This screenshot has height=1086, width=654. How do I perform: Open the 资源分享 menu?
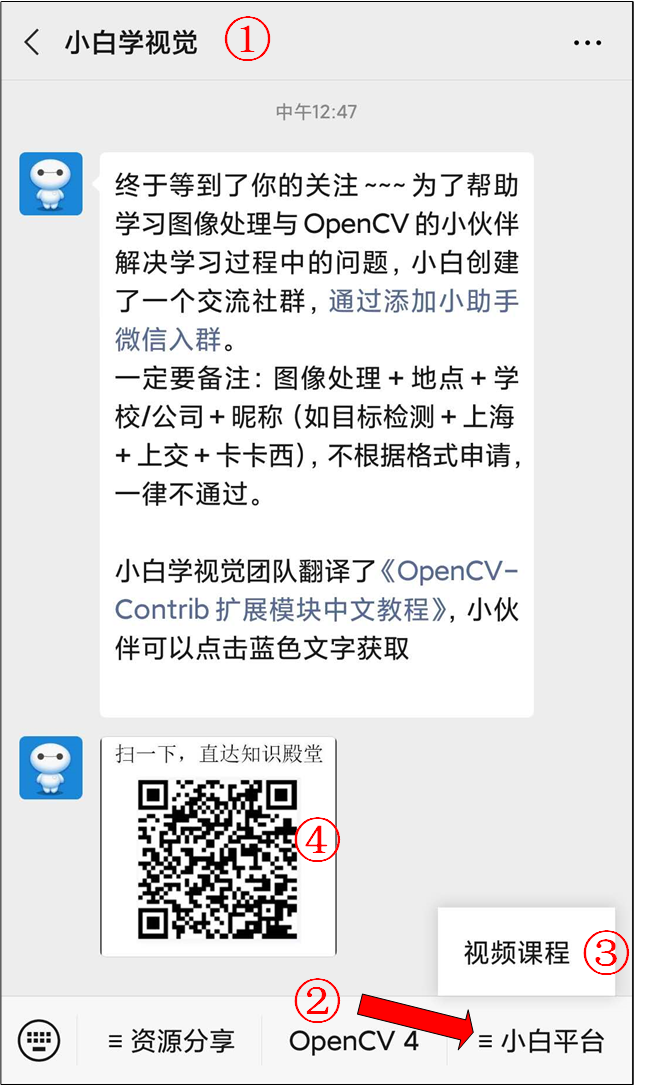[x=170, y=1041]
